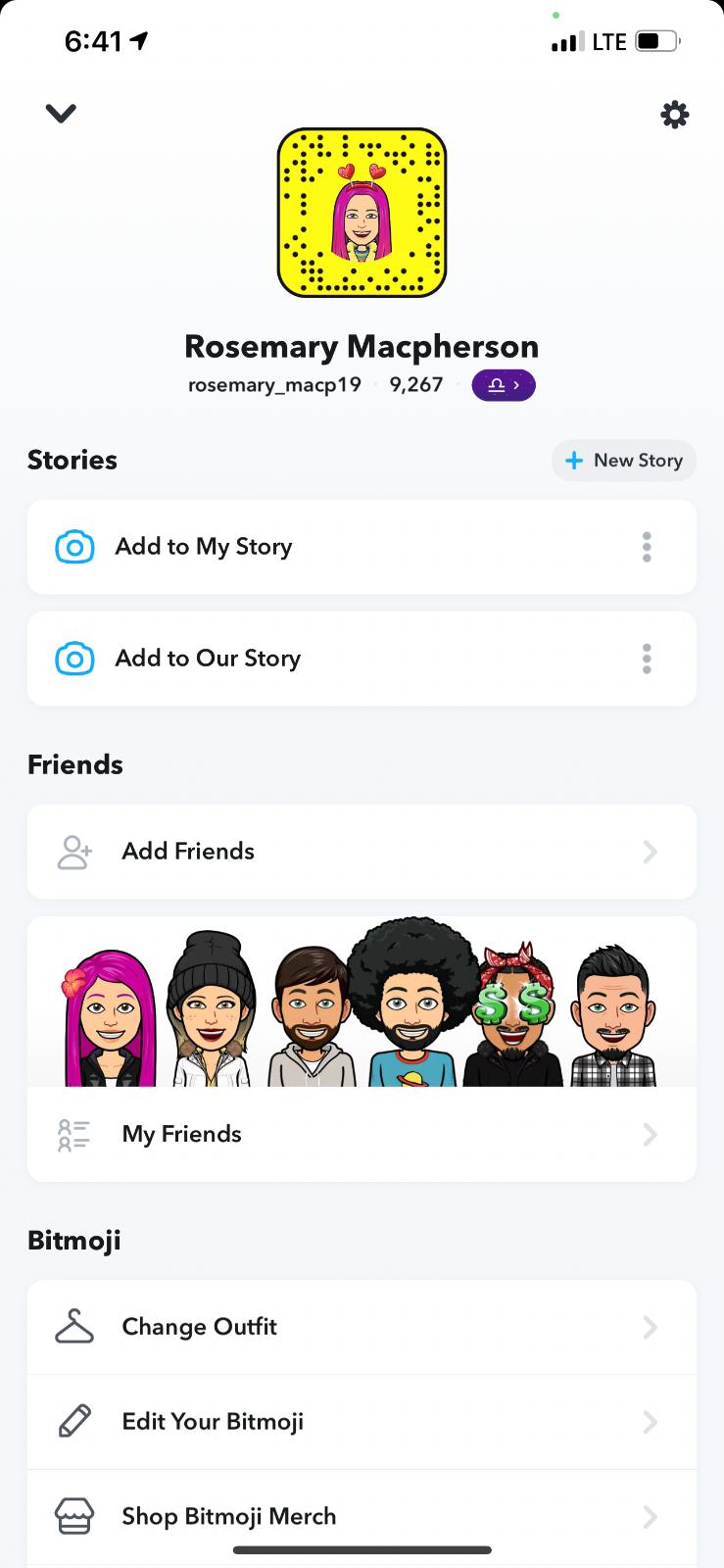Open more options for Our Story
The image size is (724, 1568).
click(647, 659)
